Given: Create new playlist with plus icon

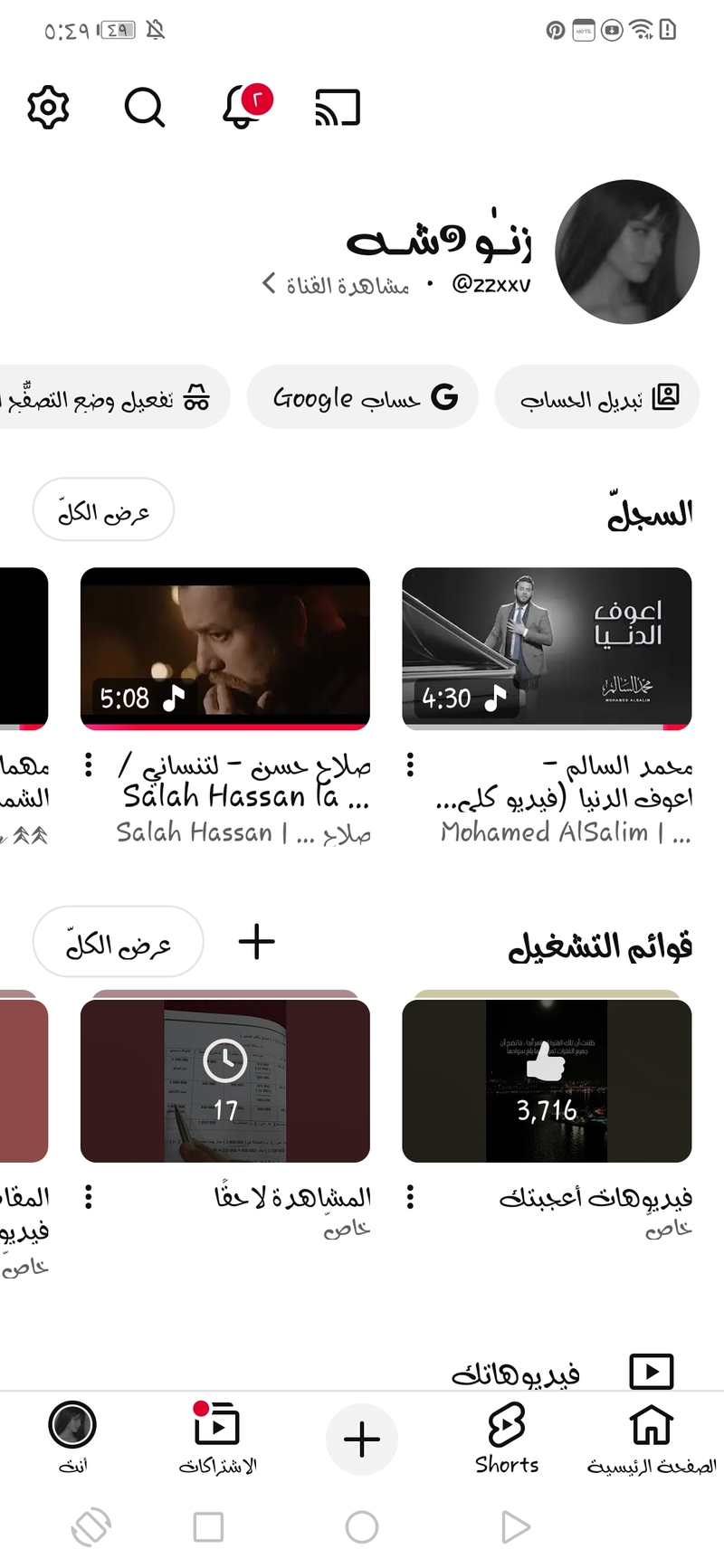Looking at the screenshot, I should click(256, 942).
